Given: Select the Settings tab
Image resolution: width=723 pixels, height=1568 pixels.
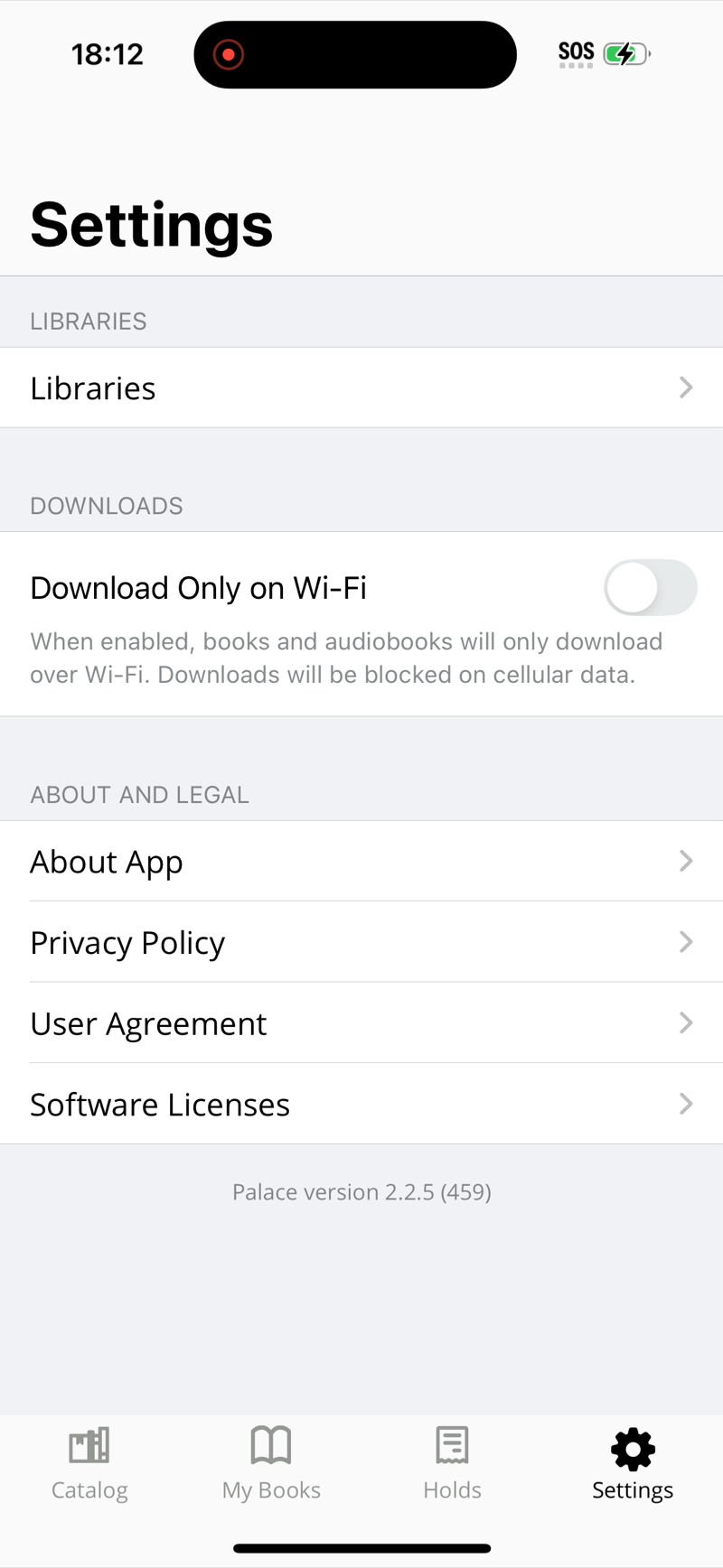Looking at the screenshot, I should pos(633,1463).
